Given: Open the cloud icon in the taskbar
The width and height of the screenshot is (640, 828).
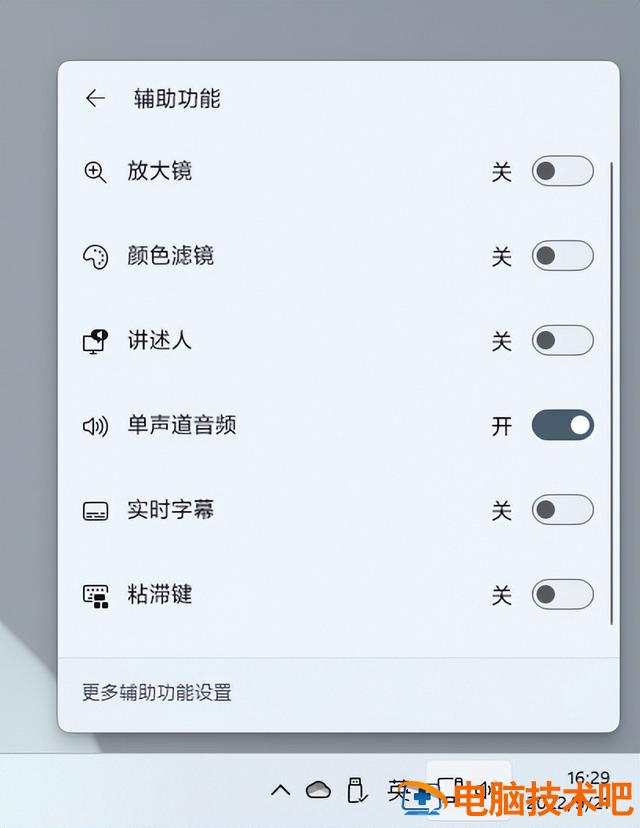Looking at the screenshot, I should (318, 790).
